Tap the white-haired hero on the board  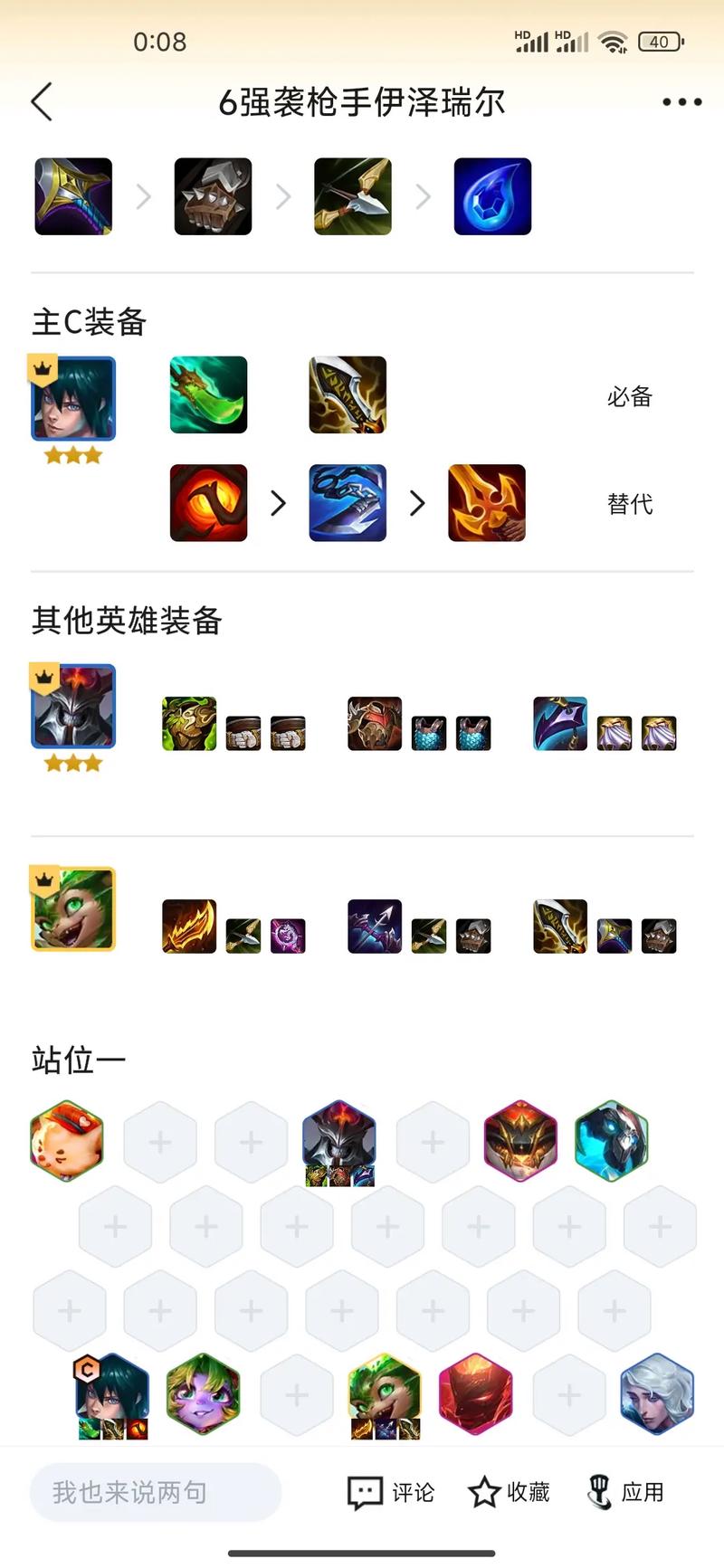click(x=658, y=1394)
